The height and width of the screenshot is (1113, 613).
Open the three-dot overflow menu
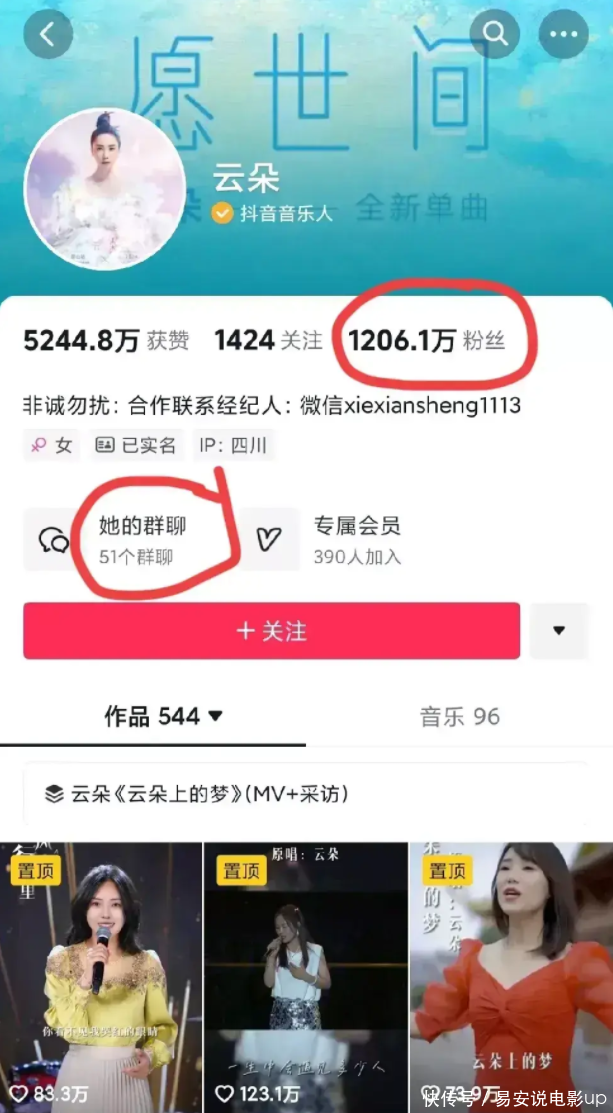[x=563, y=35]
